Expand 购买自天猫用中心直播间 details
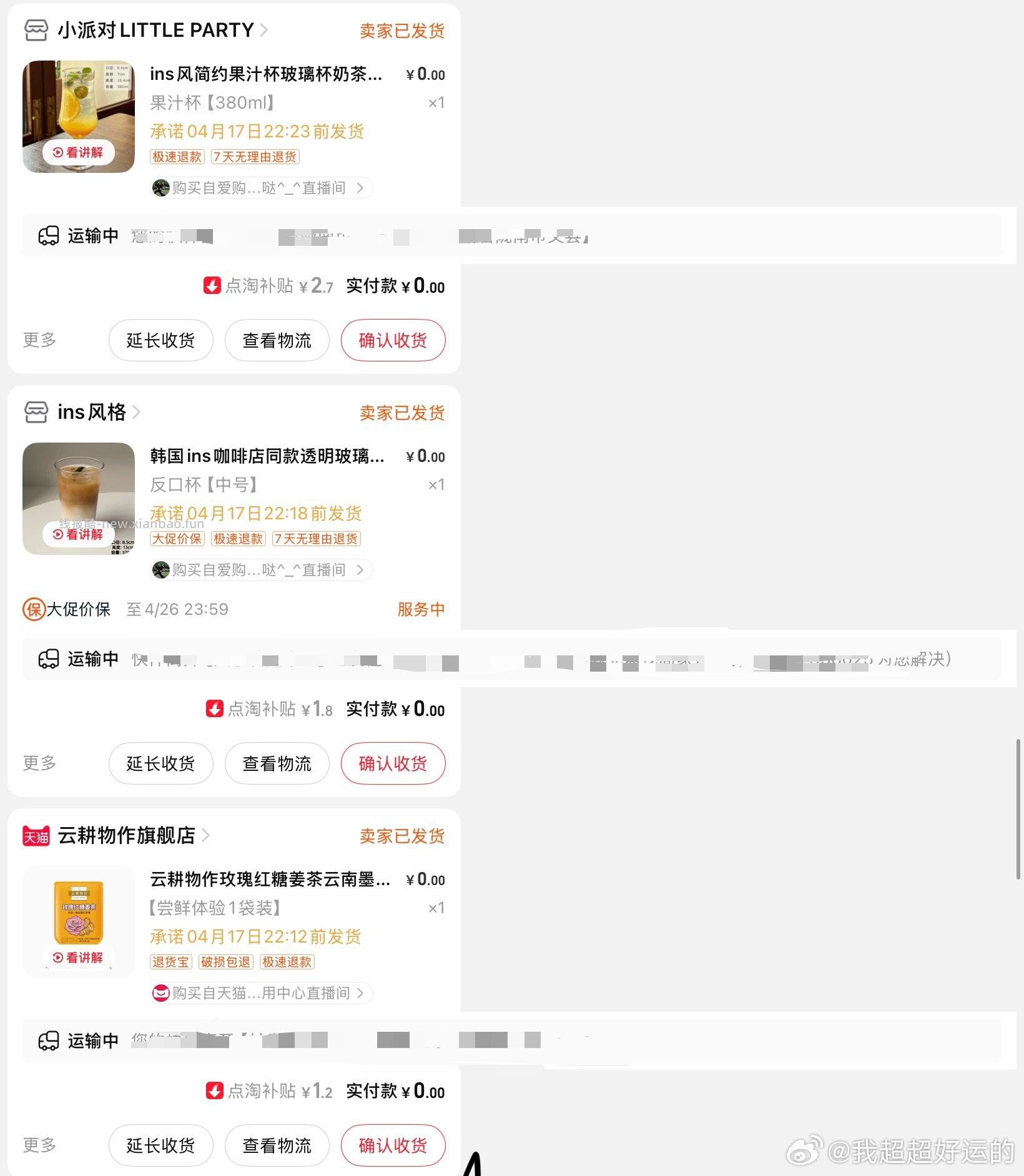The width and height of the screenshot is (1024, 1176). 360,993
